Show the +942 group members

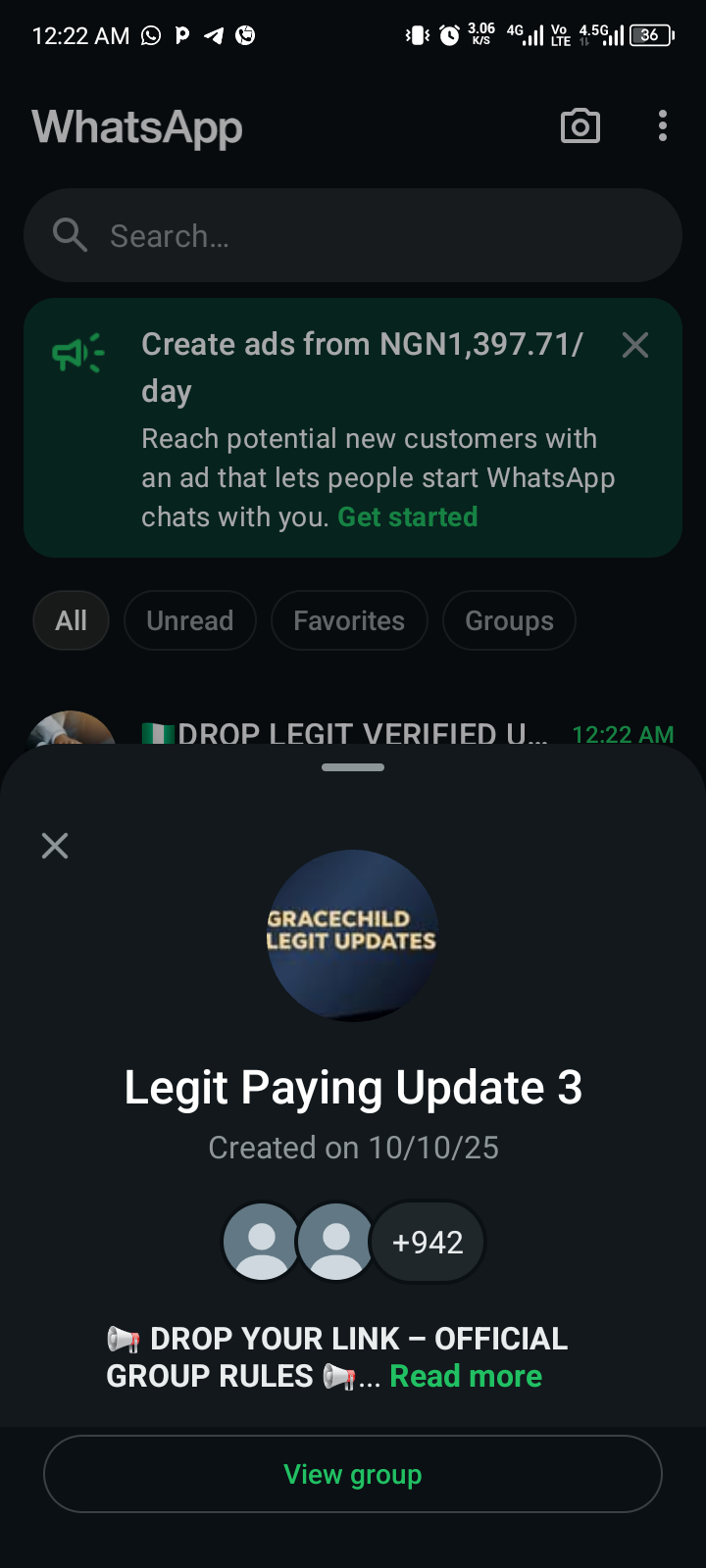click(428, 1242)
